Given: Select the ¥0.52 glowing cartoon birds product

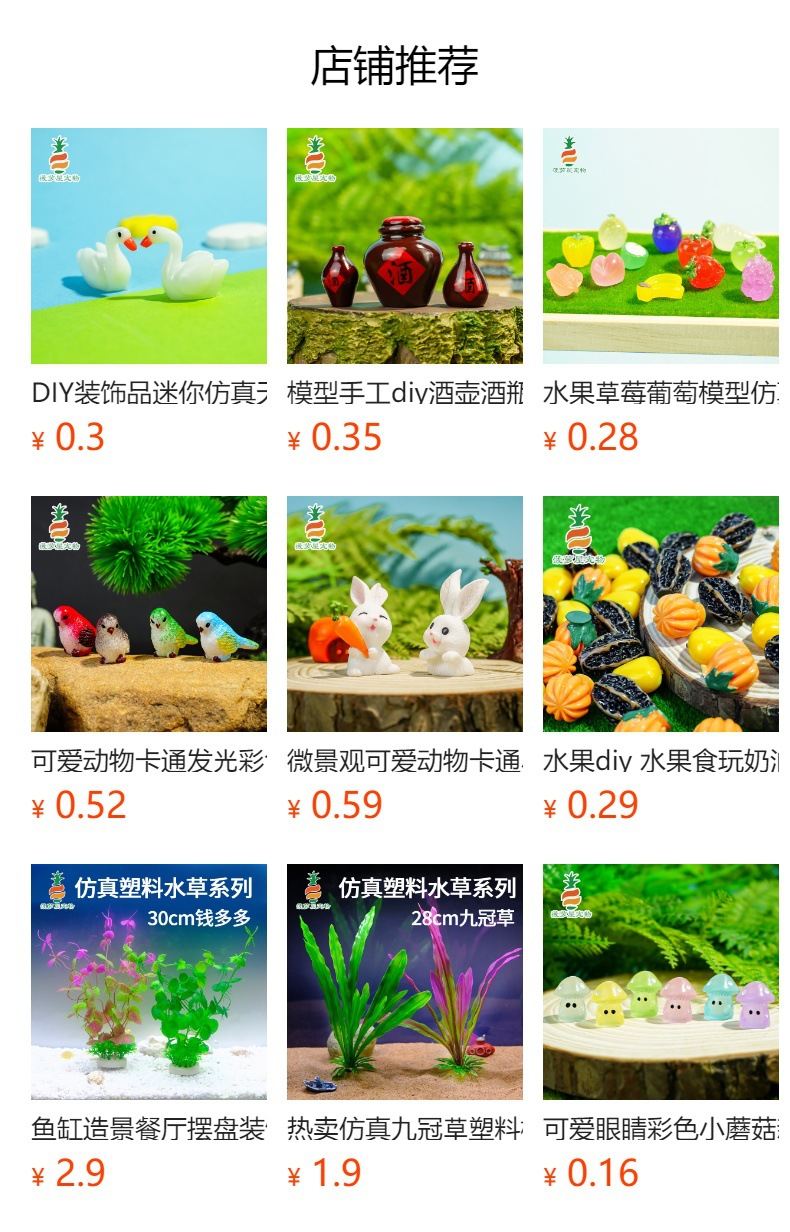Looking at the screenshot, I should (149, 614).
